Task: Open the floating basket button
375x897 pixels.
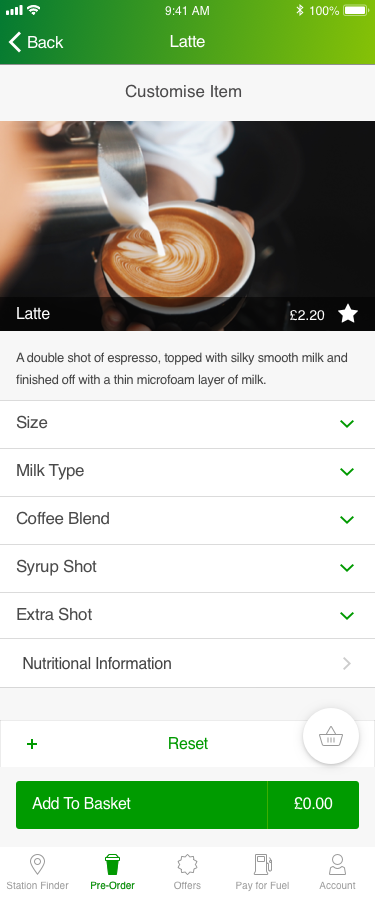Action: pyautogui.click(x=331, y=736)
